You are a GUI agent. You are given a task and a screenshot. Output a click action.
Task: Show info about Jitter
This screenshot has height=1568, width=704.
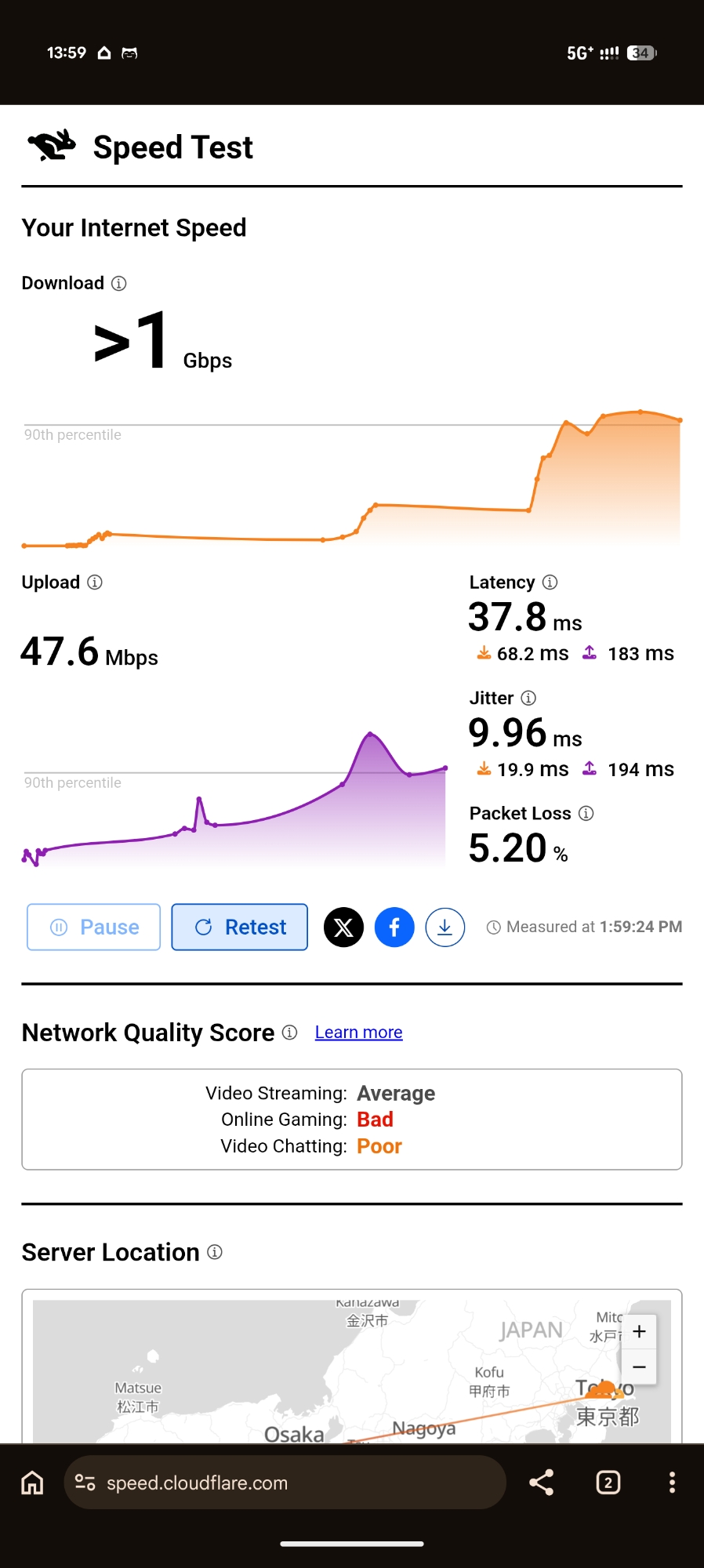click(529, 698)
